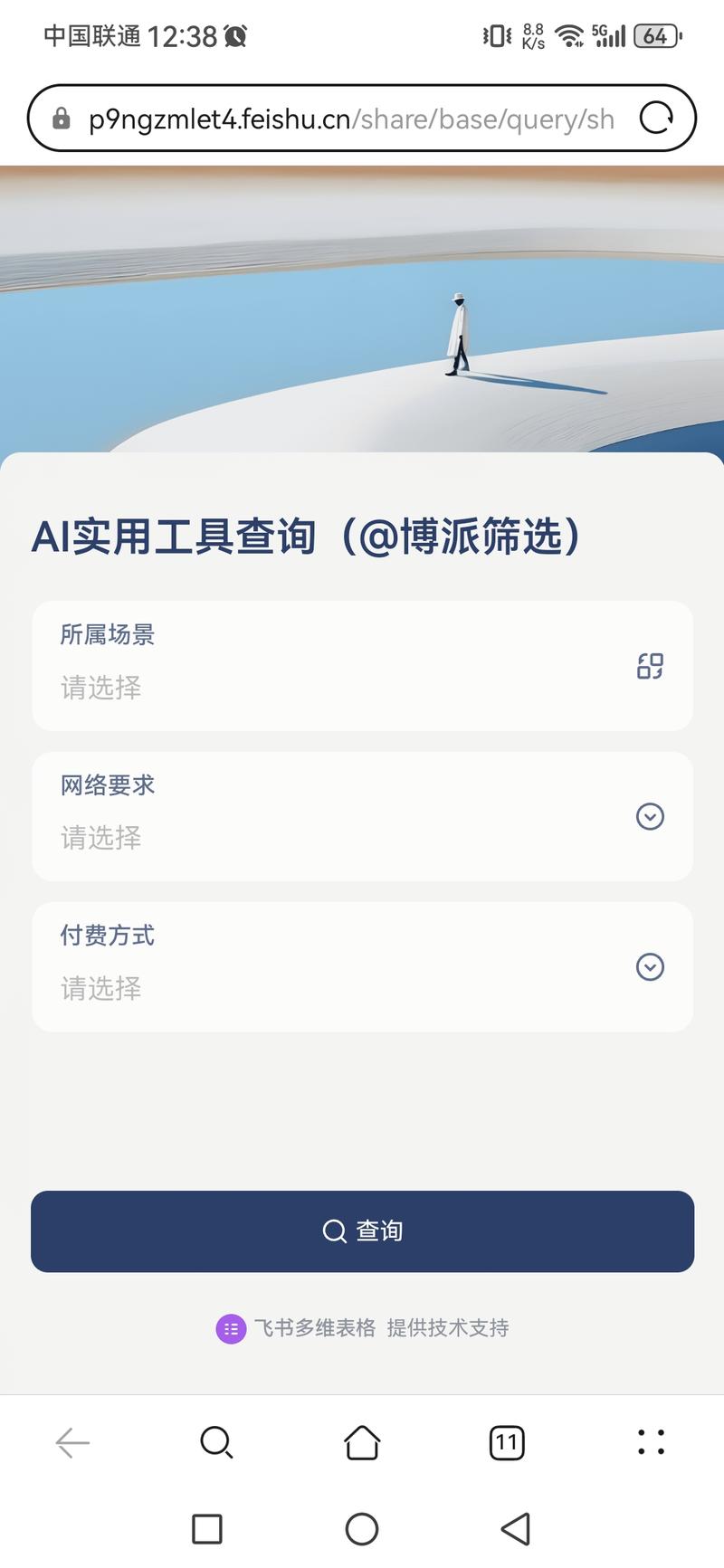This screenshot has height=1568, width=724.
Task: Tap the 请选择 field under 付费方式
Action: pyautogui.click(x=100, y=989)
